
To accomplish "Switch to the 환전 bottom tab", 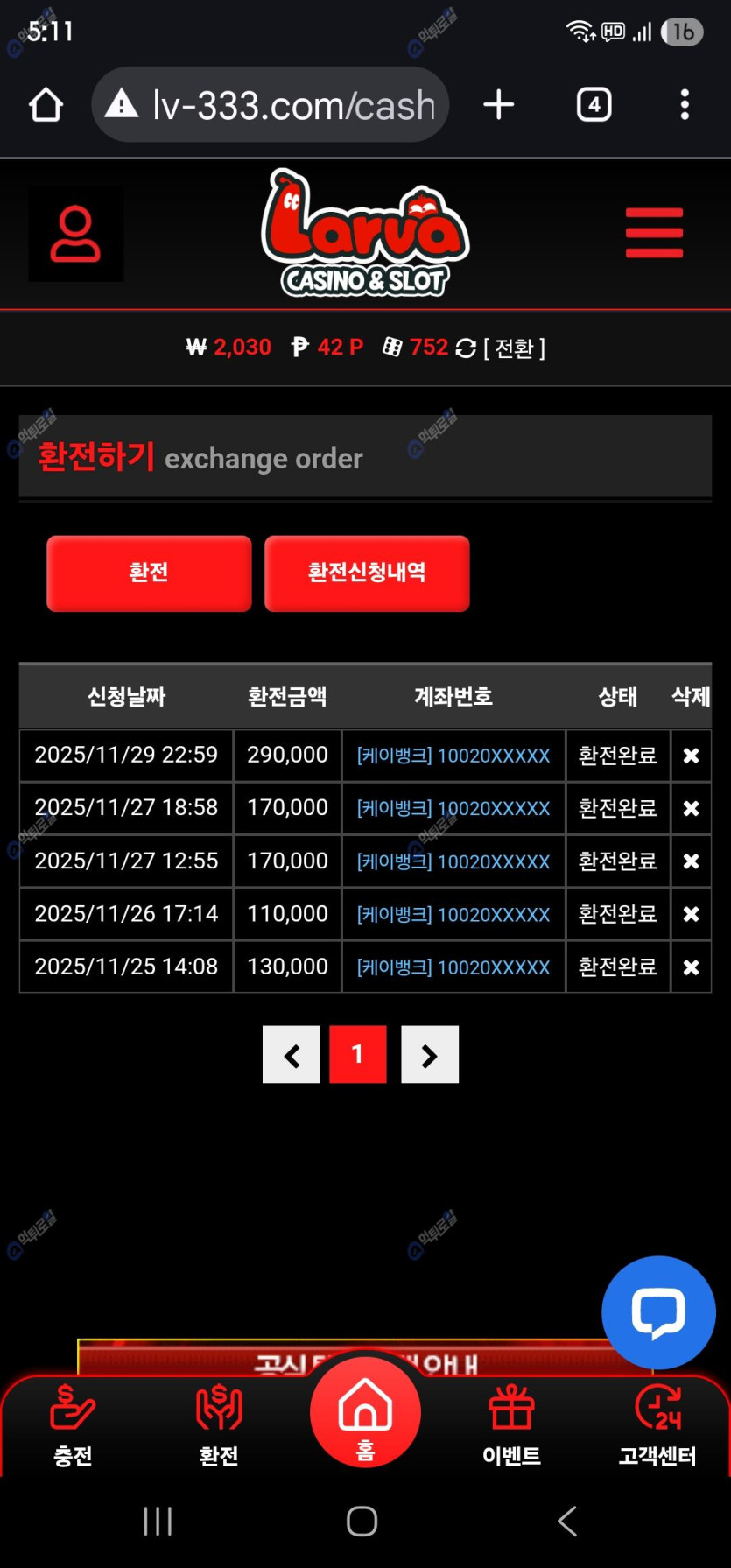I will pyautogui.click(x=219, y=1424).
